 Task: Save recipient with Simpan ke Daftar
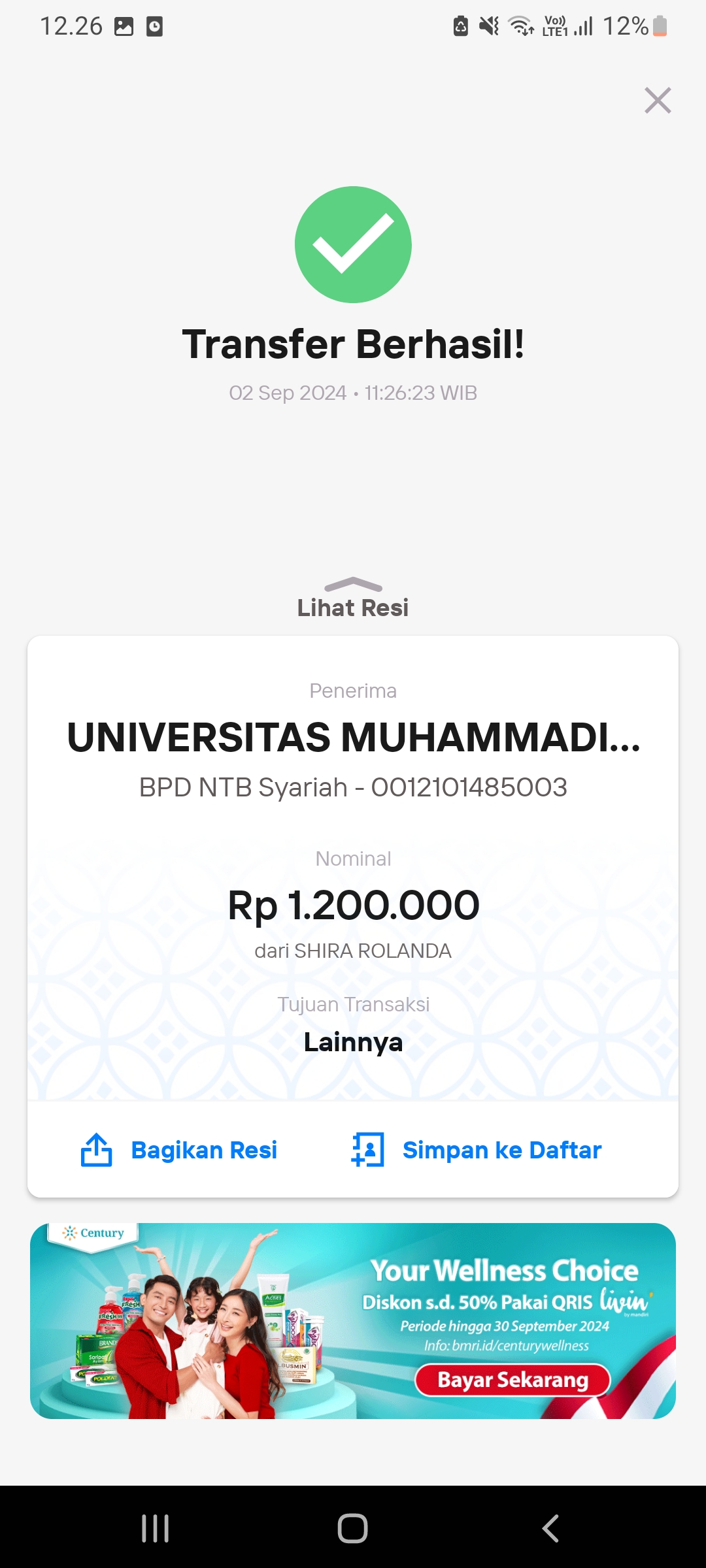click(476, 1150)
